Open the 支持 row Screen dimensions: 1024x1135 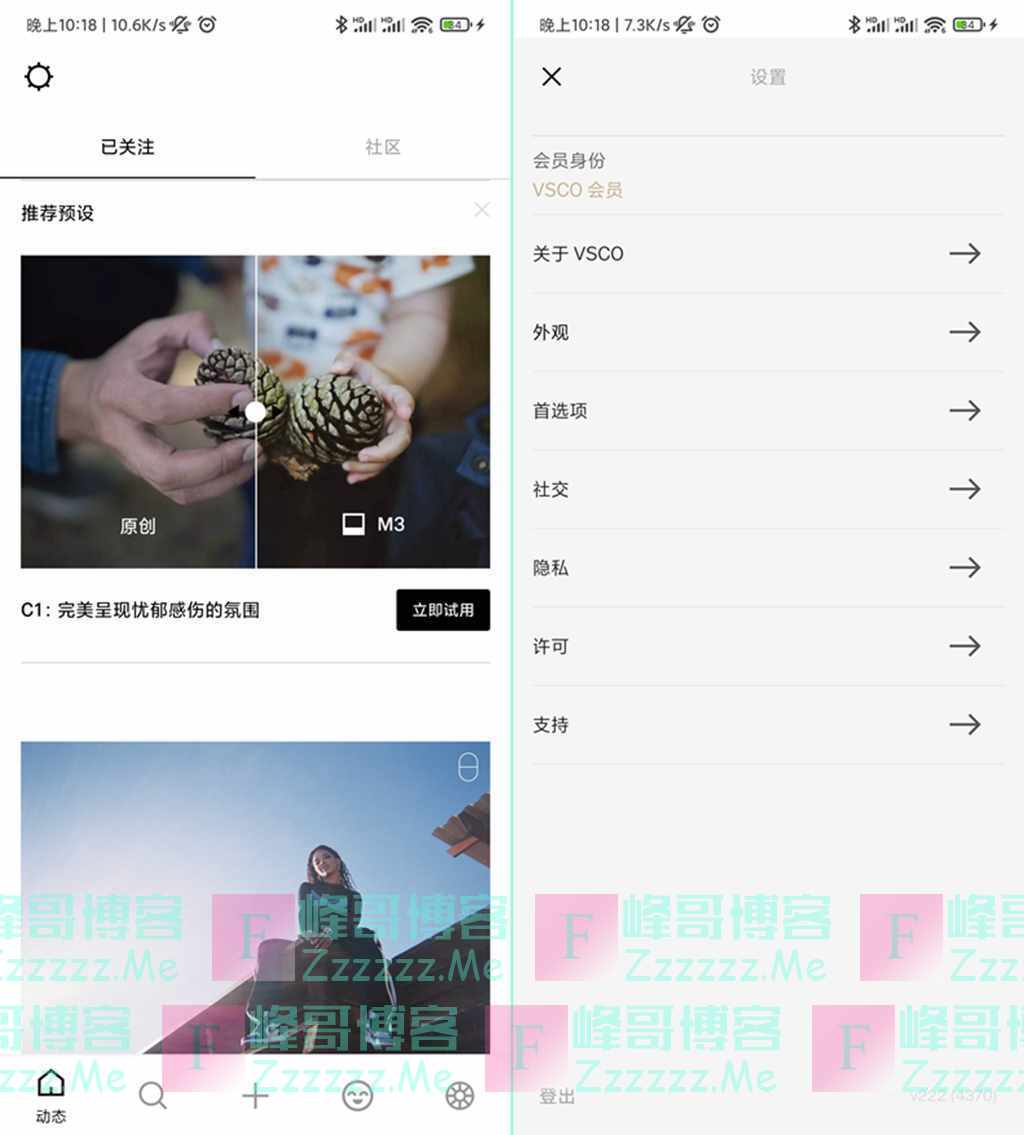767,725
